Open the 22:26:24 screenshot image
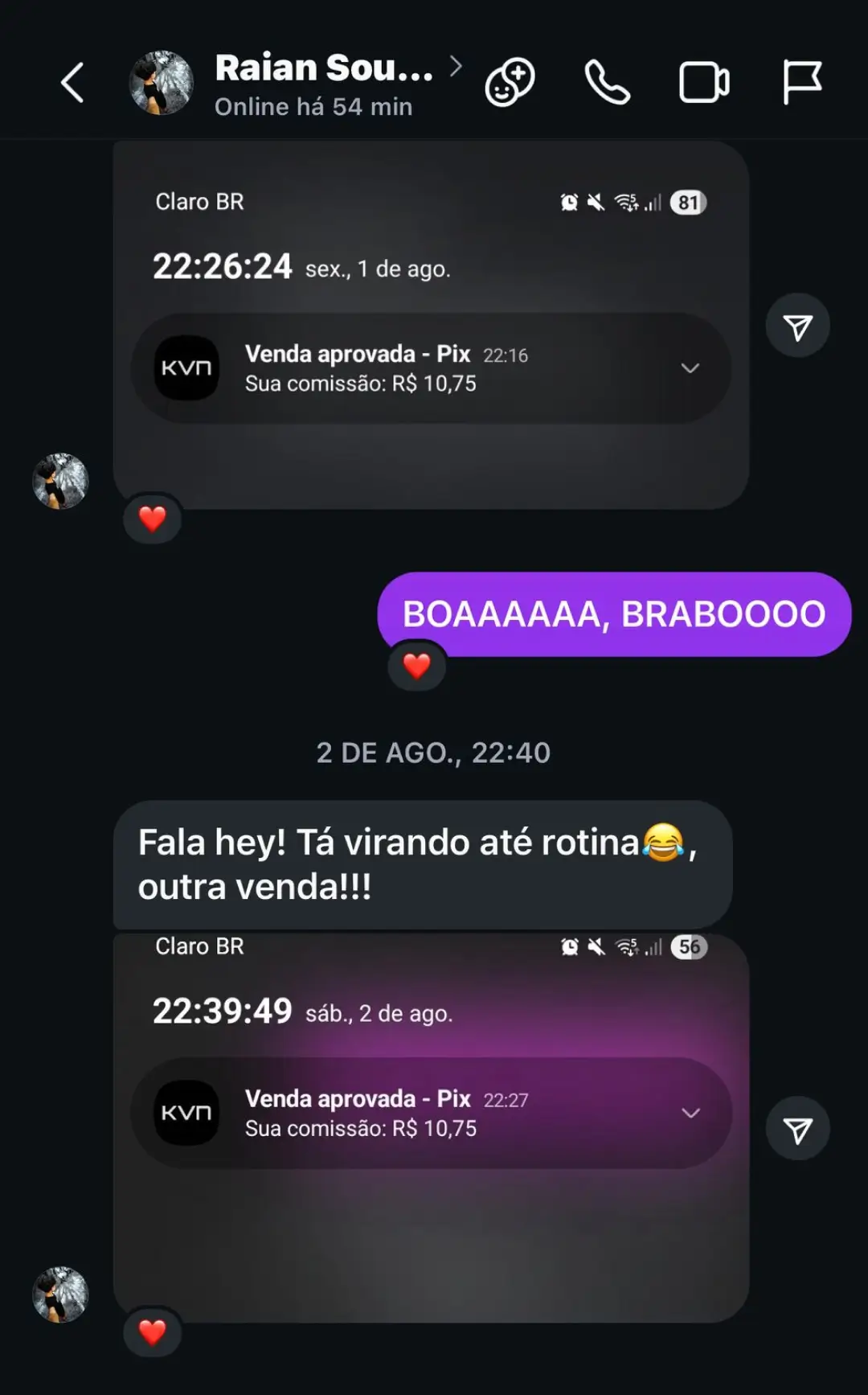The image size is (868, 1395). click(x=431, y=325)
